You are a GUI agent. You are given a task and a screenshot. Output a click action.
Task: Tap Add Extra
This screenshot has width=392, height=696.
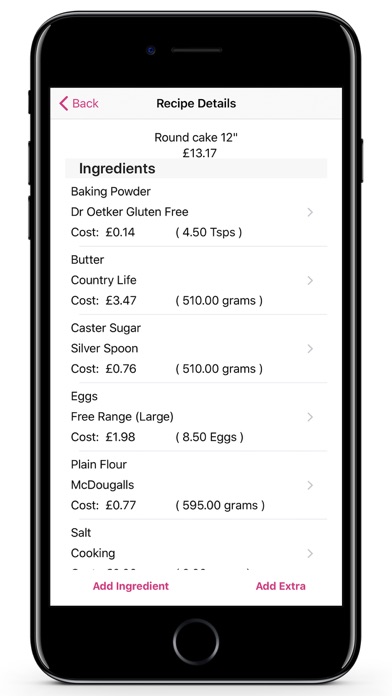pos(281,586)
